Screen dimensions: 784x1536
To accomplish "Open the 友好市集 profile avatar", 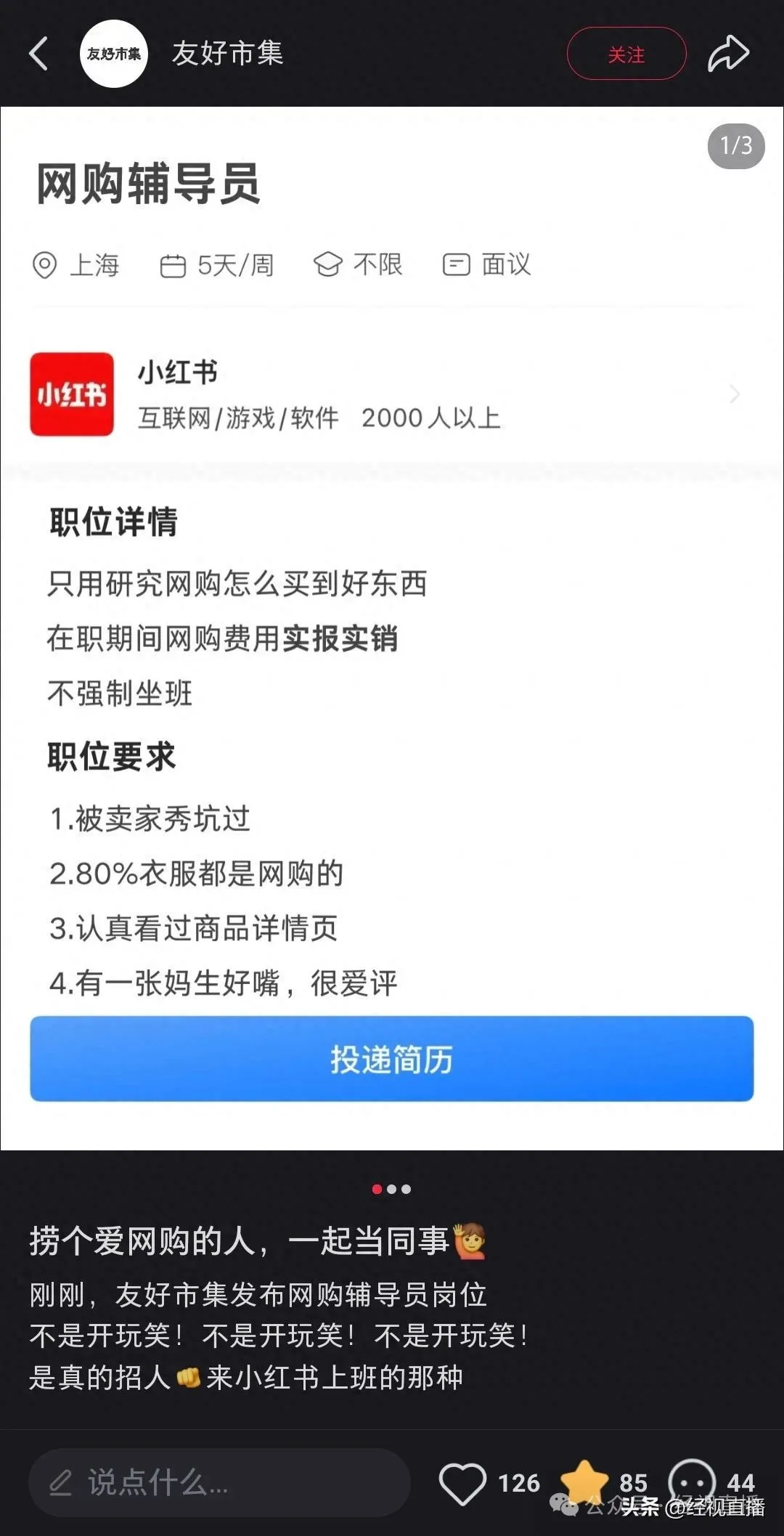I will pyautogui.click(x=113, y=54).
